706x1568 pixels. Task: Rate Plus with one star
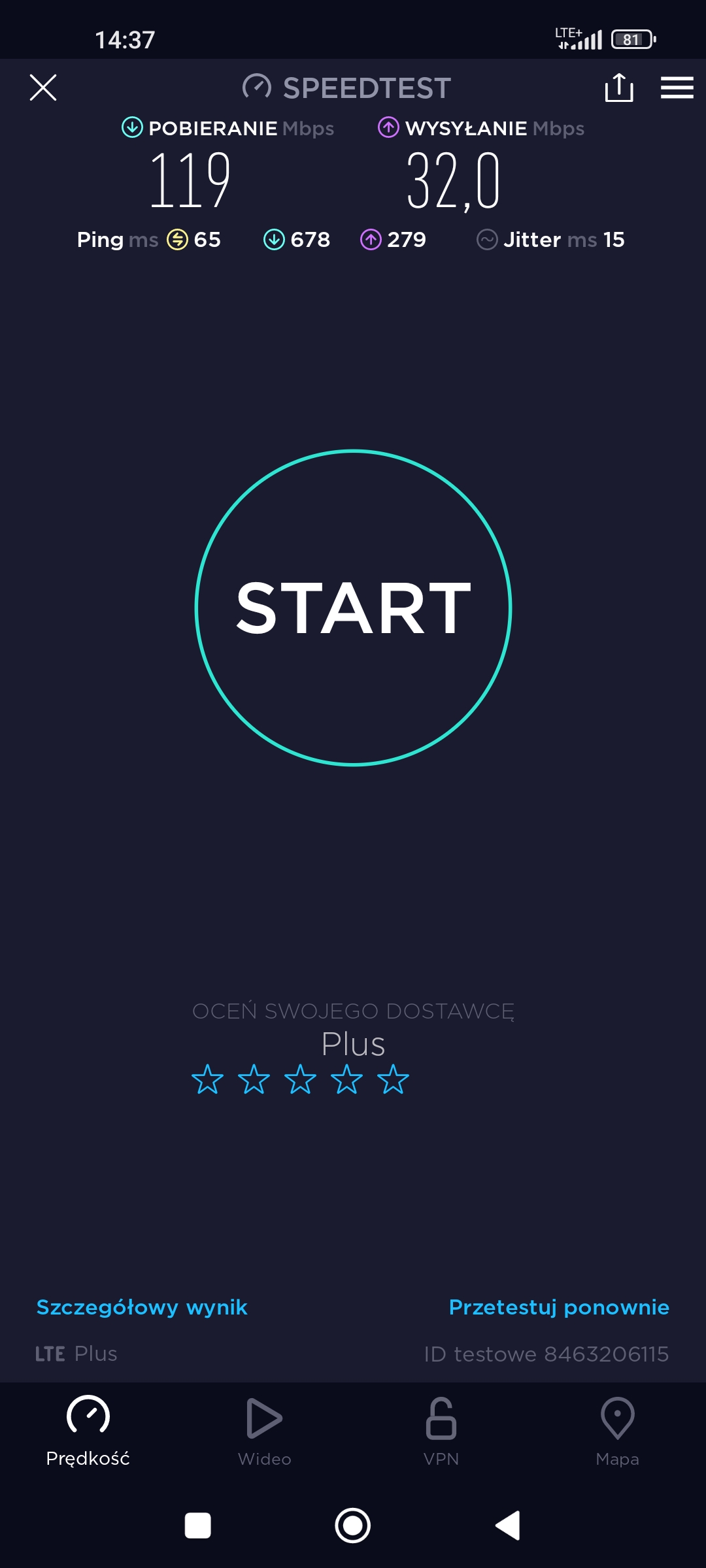pyautogui.click(x=207, y=1079)
